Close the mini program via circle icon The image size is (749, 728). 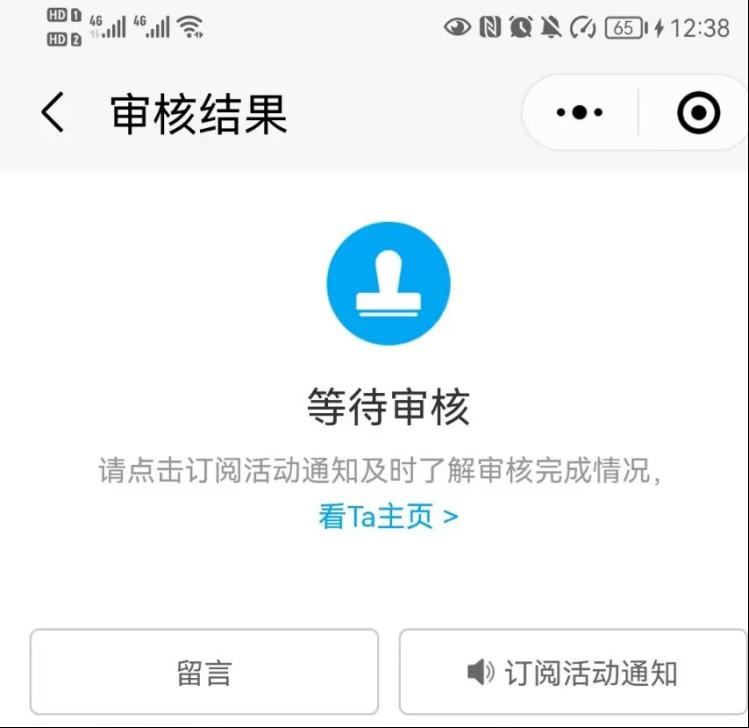pos(698,113)
